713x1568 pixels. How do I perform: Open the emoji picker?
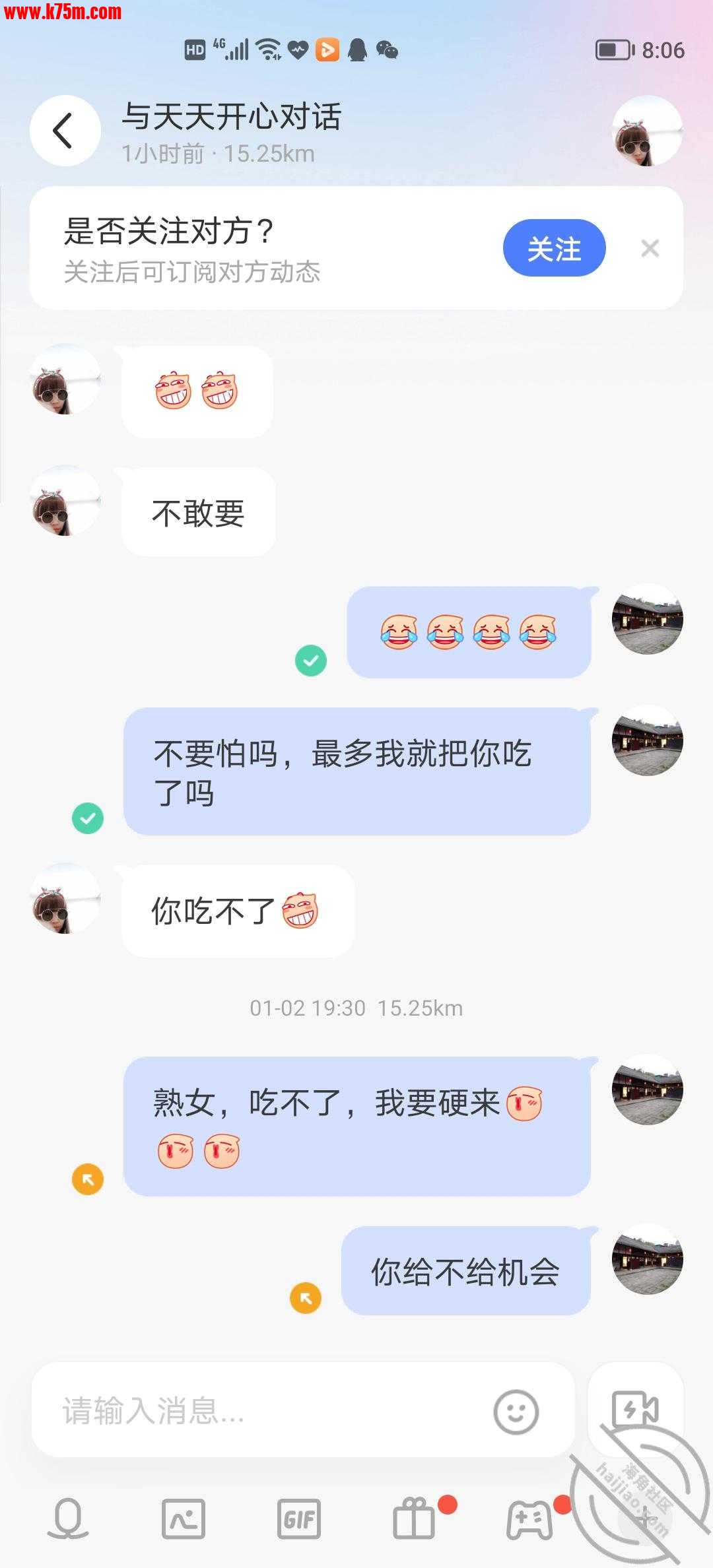(516, 1412)
